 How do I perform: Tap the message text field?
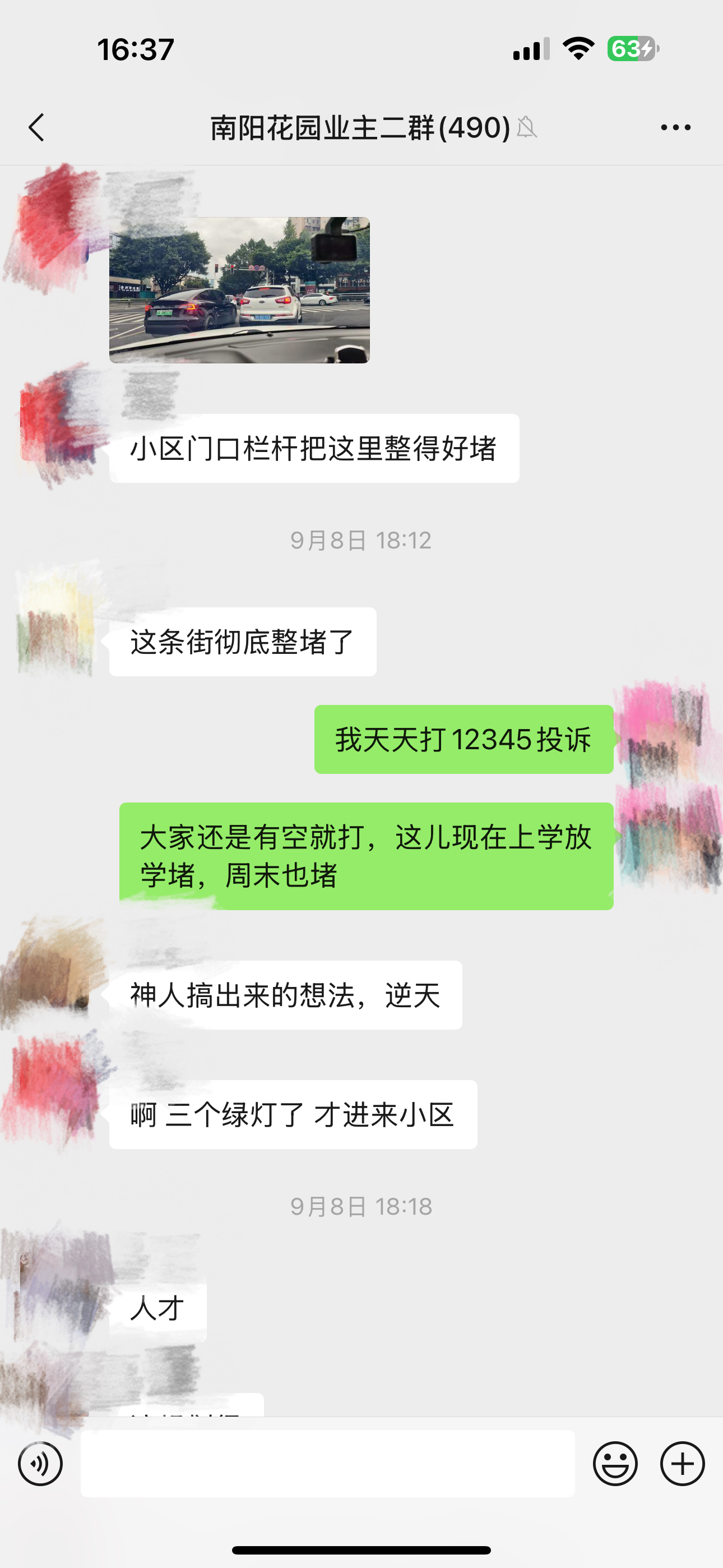(327, 1463)
